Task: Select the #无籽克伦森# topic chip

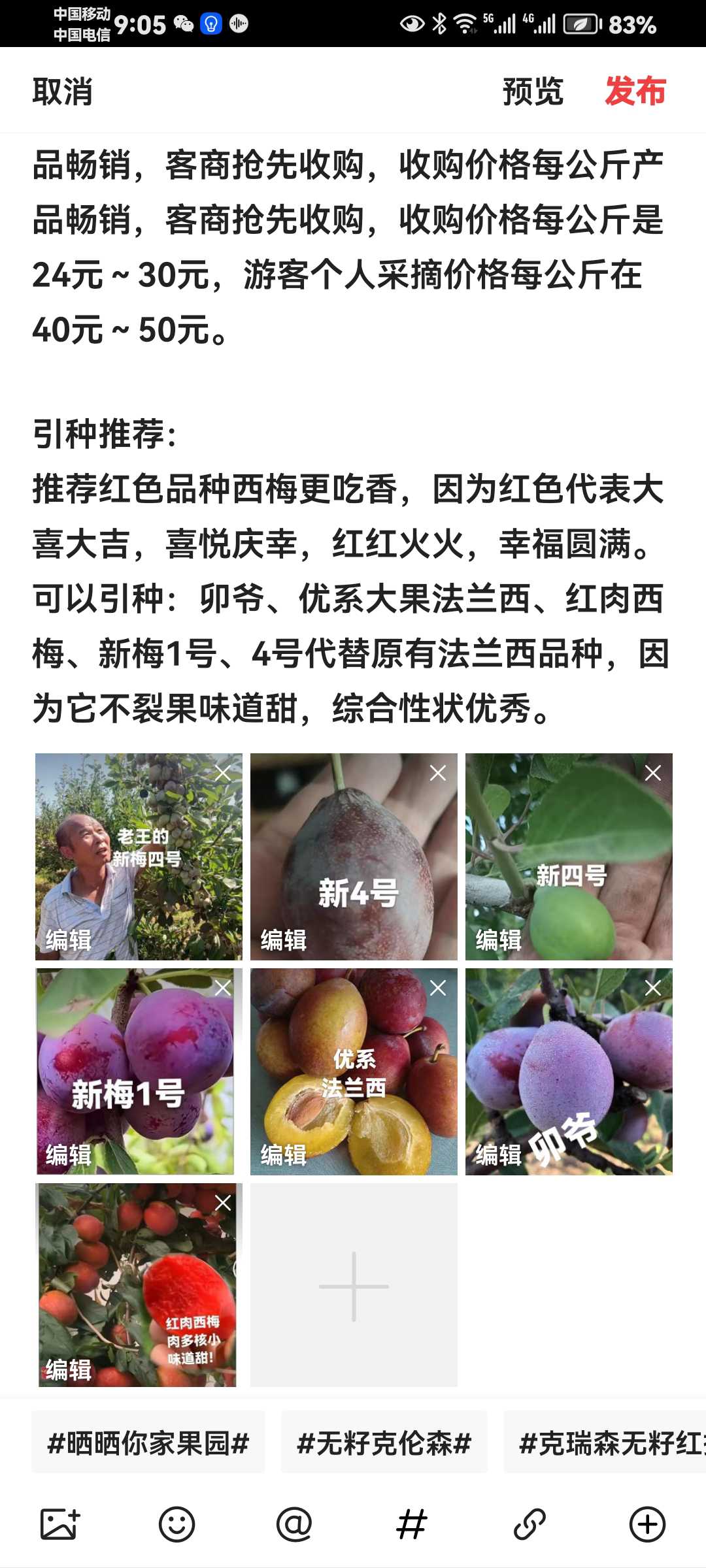Action: coord(384,1443)
